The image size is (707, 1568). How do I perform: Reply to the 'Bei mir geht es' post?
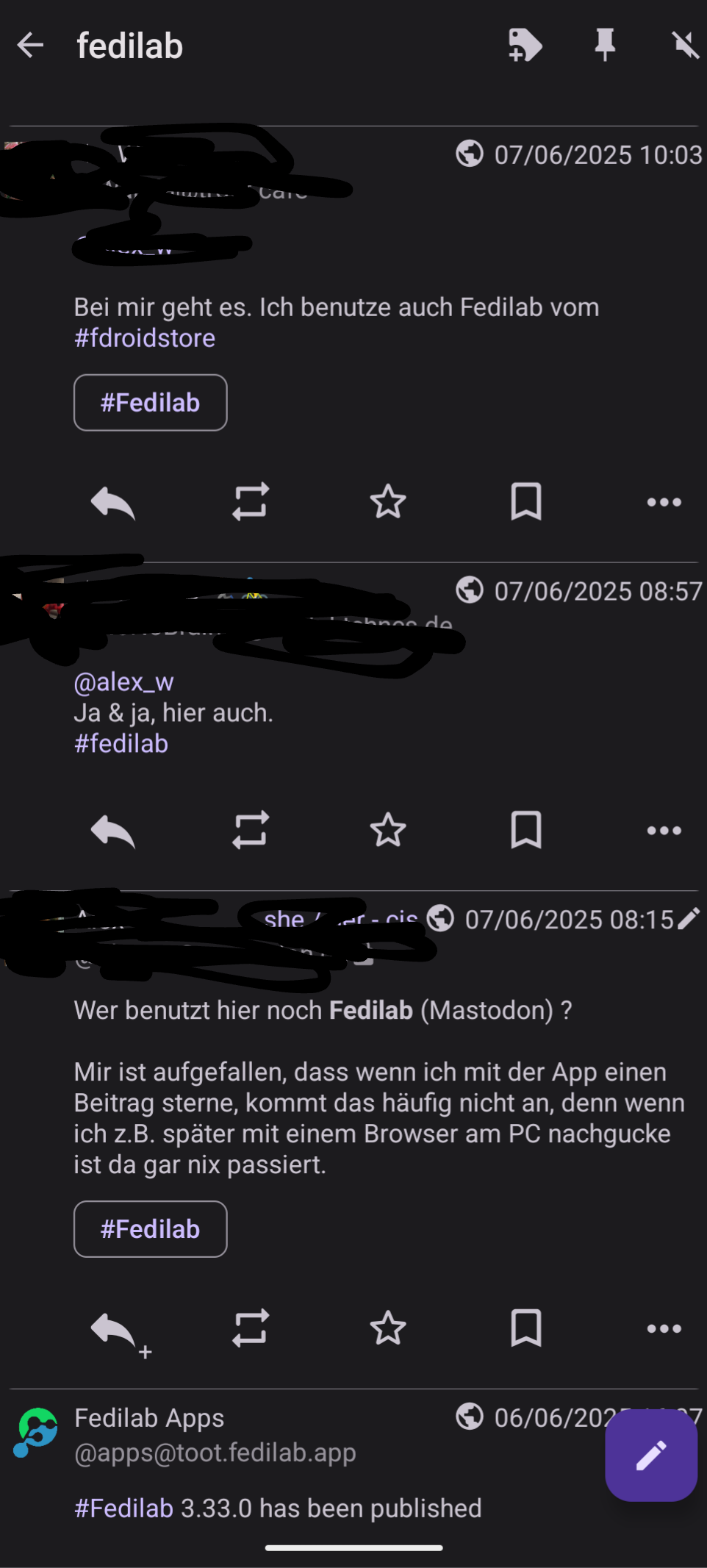tap(112, 503)
